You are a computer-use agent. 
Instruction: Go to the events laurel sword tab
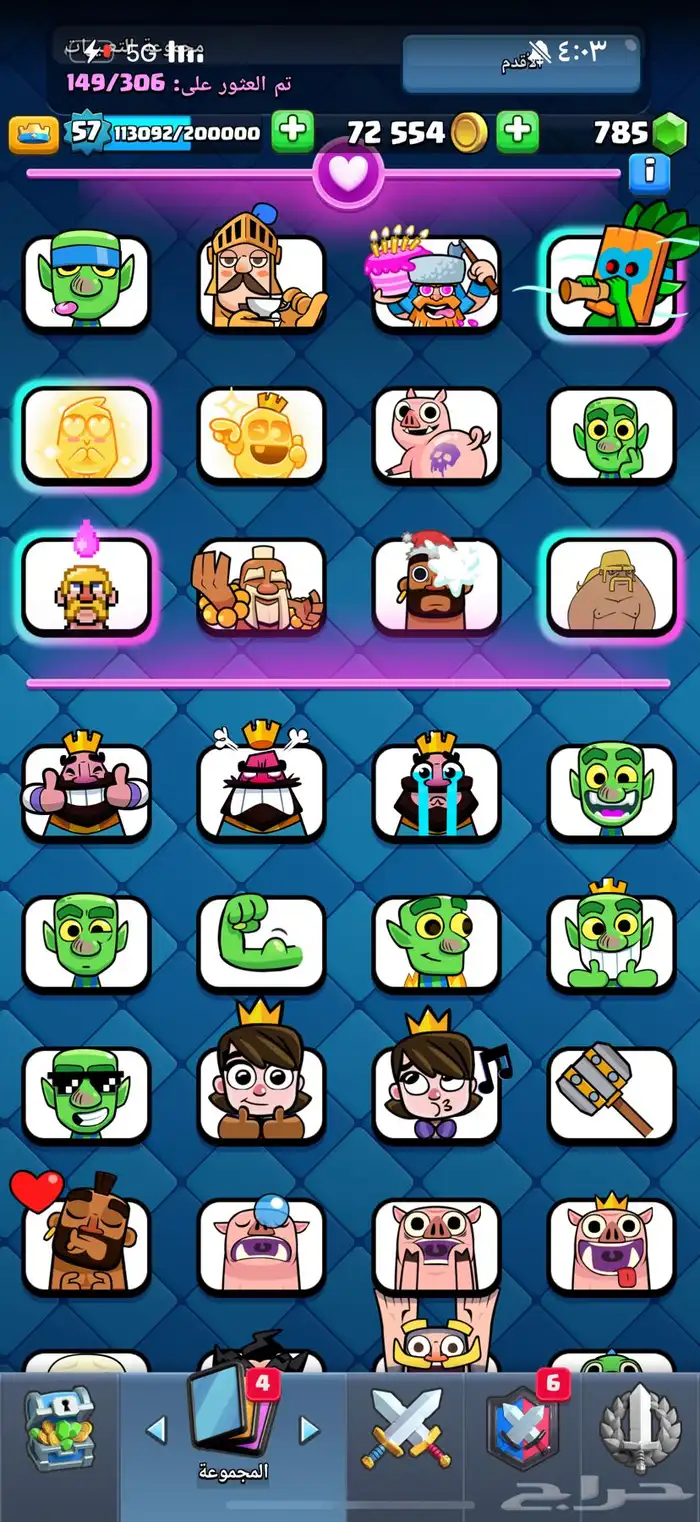(640, 1428)
